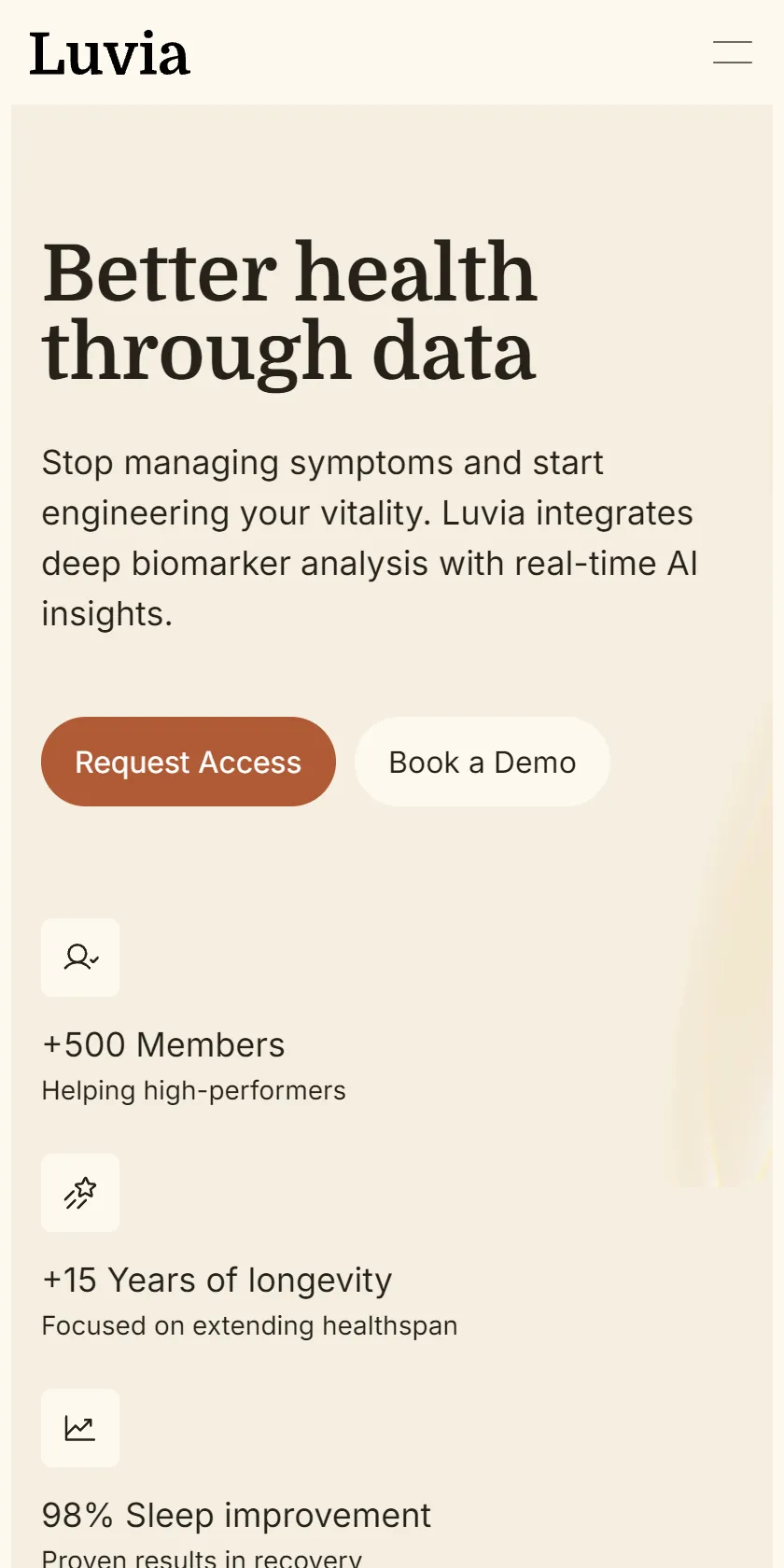The height and width of the screenshot is (1568, 784).
Task: Book a Demo
Action: pyautogui.click(x=483, y=762)
